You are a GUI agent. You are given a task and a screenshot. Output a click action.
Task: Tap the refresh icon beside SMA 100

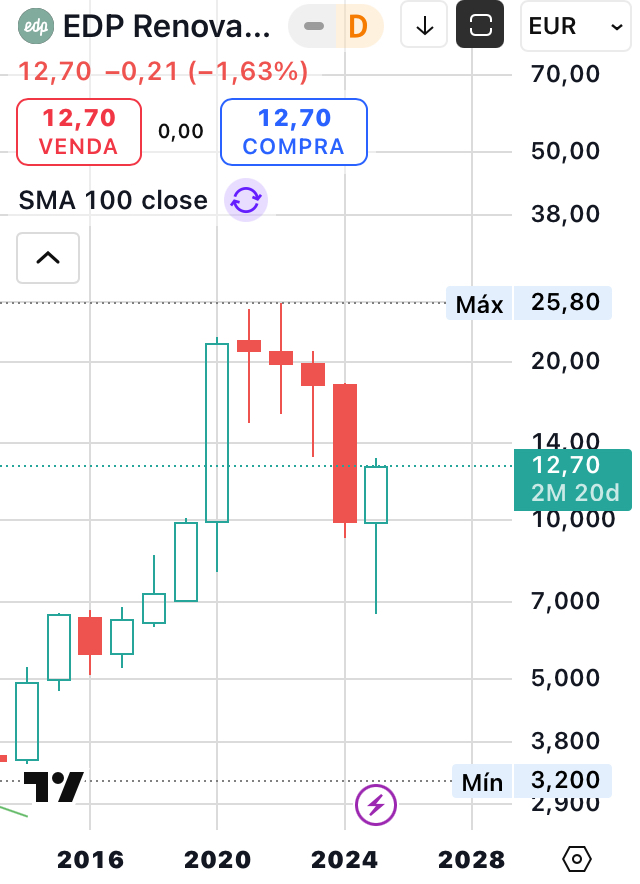coord(246,200)
